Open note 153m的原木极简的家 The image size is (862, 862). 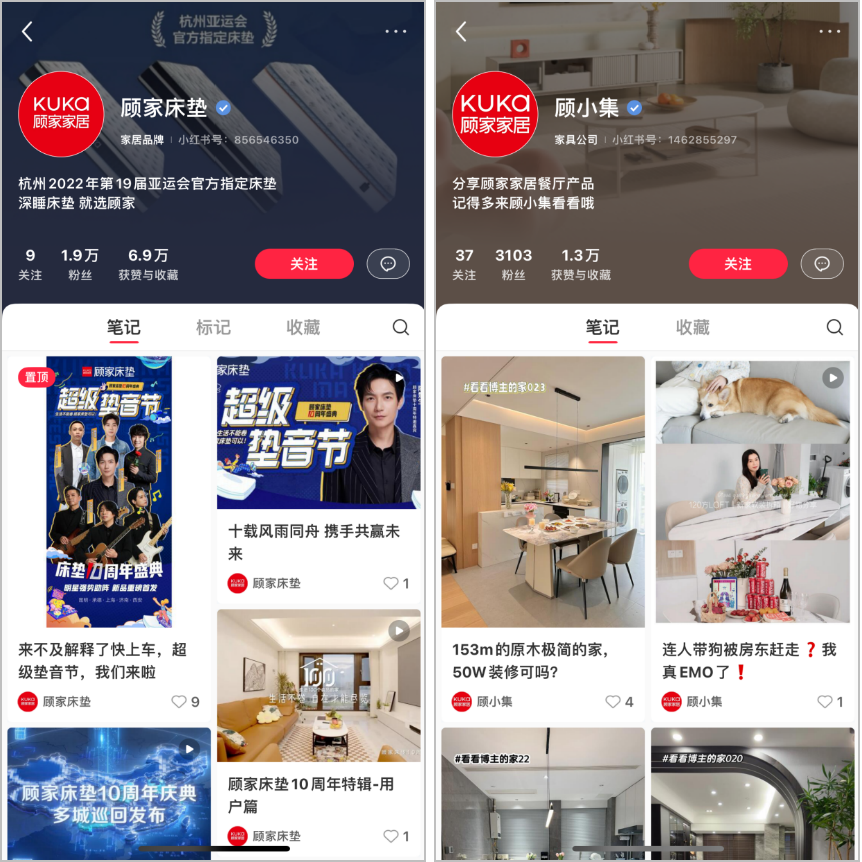[x=542, y=492]
